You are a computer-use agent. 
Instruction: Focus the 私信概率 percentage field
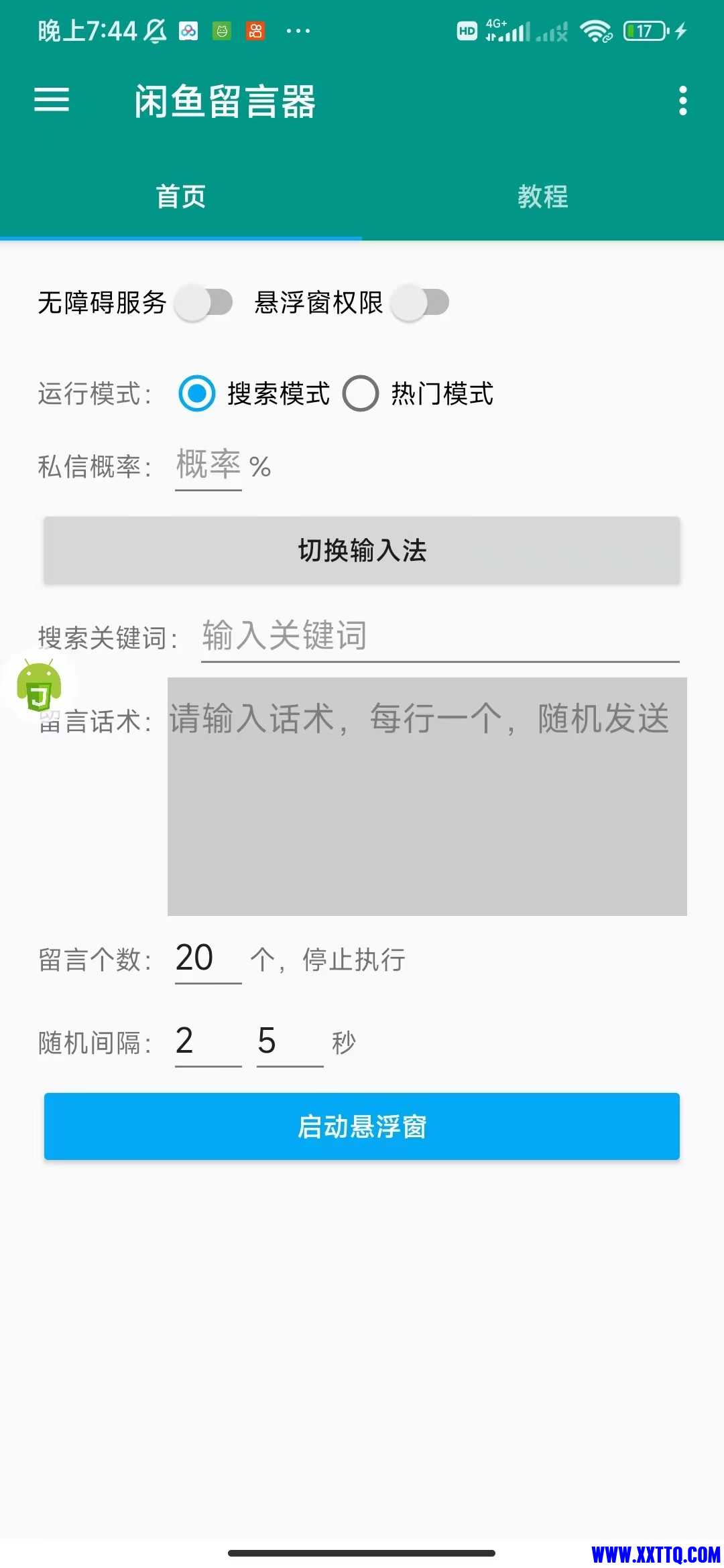[208, 466]
